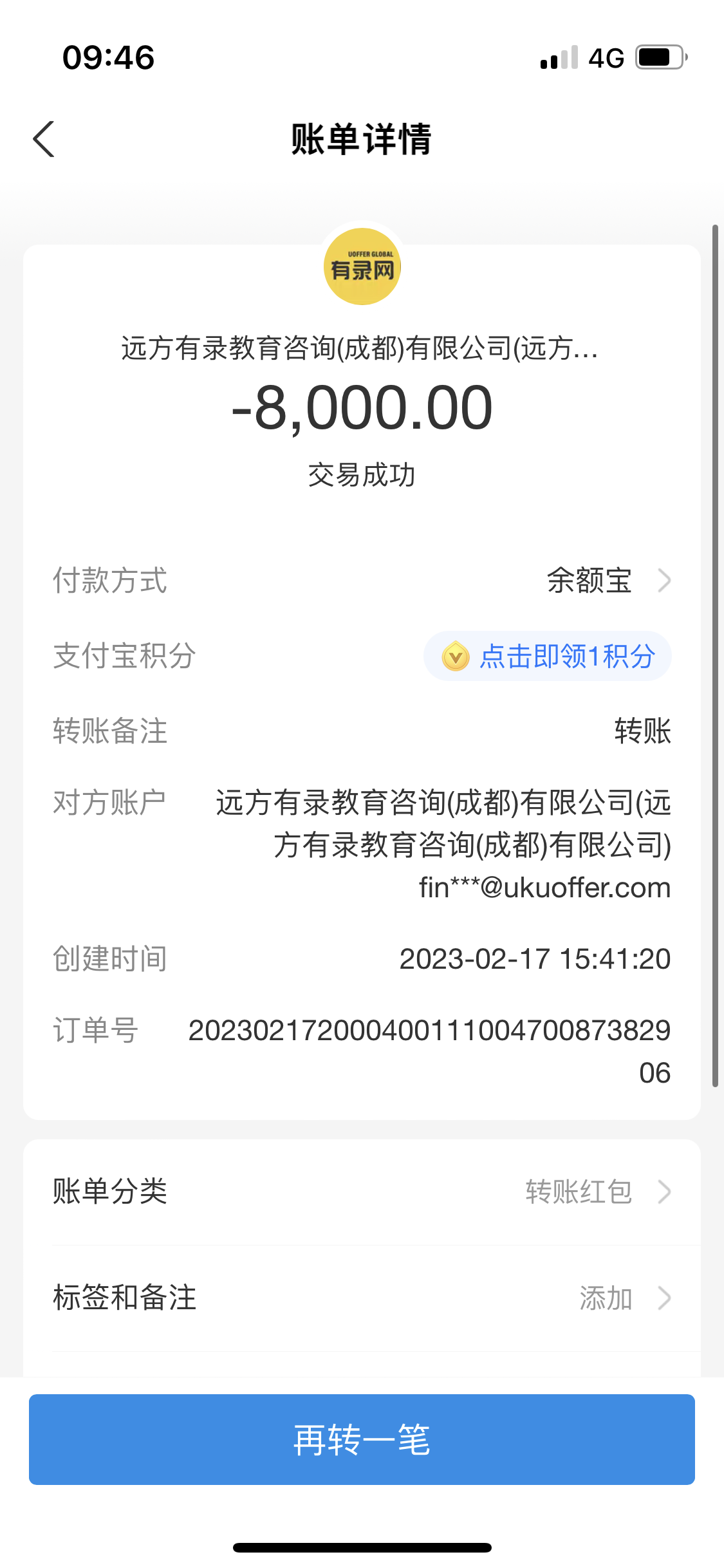Image resolution: width=724 pixels, height=1568 pixels.
Task: Open the 付款方式 余额宝 row
Action: click(608, 581)
